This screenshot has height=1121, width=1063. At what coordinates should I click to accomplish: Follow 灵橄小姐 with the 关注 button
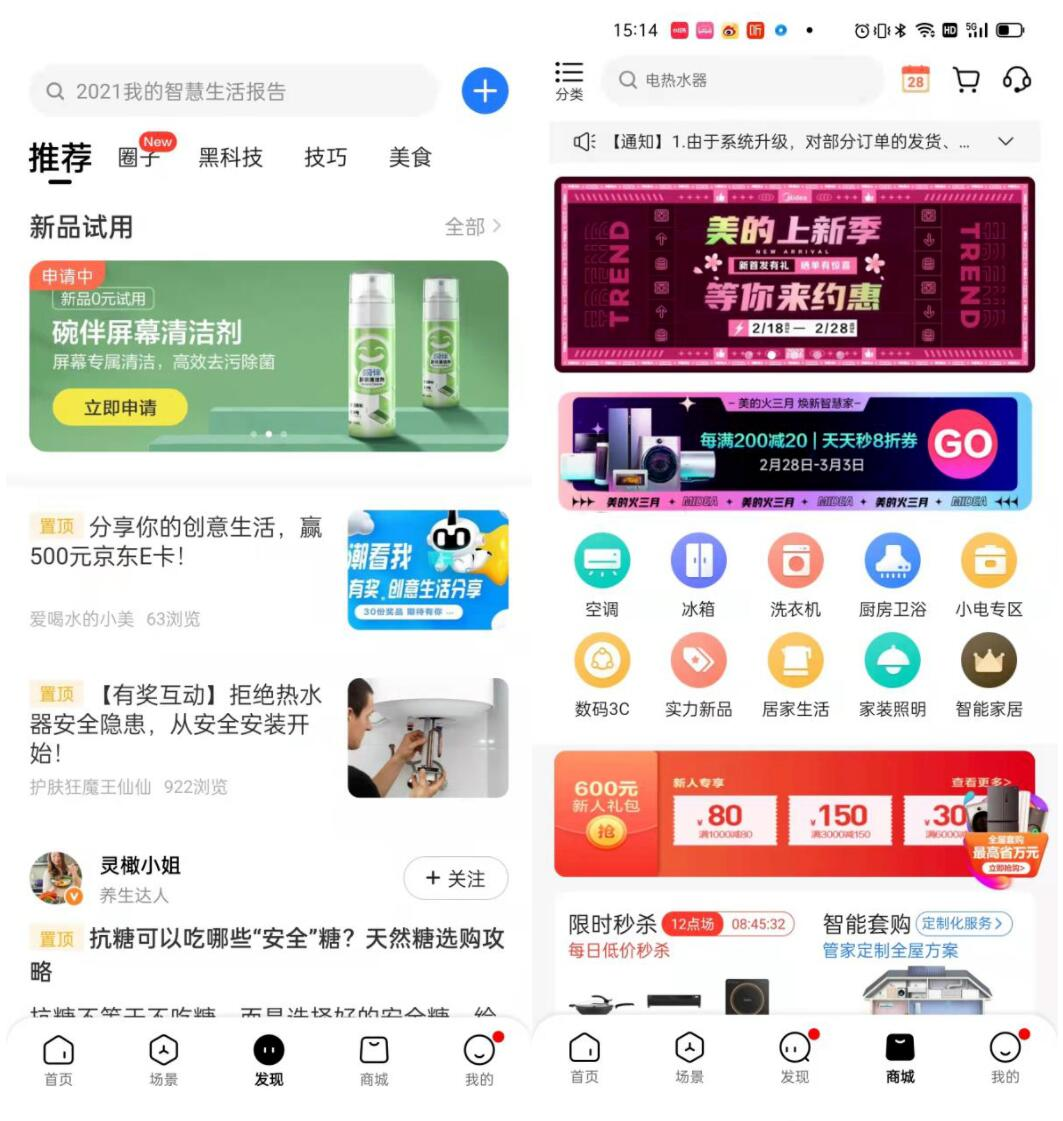[455, 878]
